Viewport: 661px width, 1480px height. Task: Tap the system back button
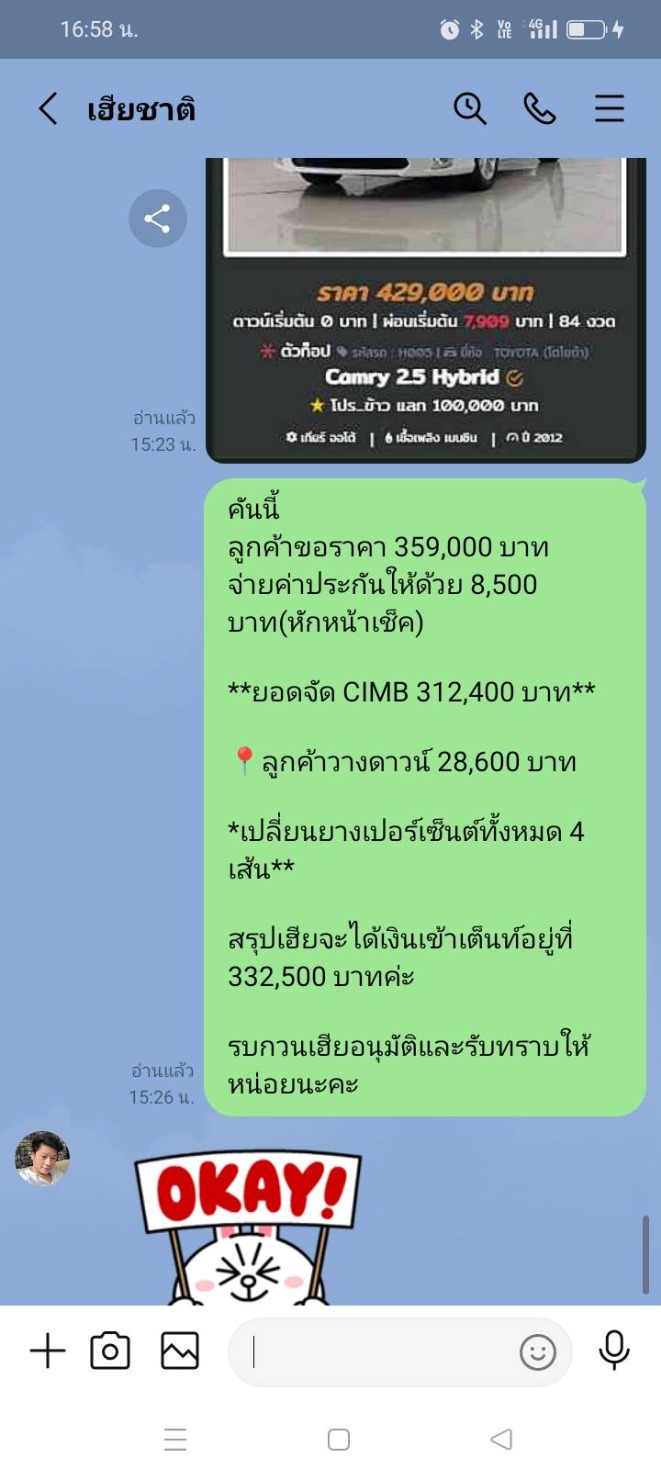[x=501, y=1439]
